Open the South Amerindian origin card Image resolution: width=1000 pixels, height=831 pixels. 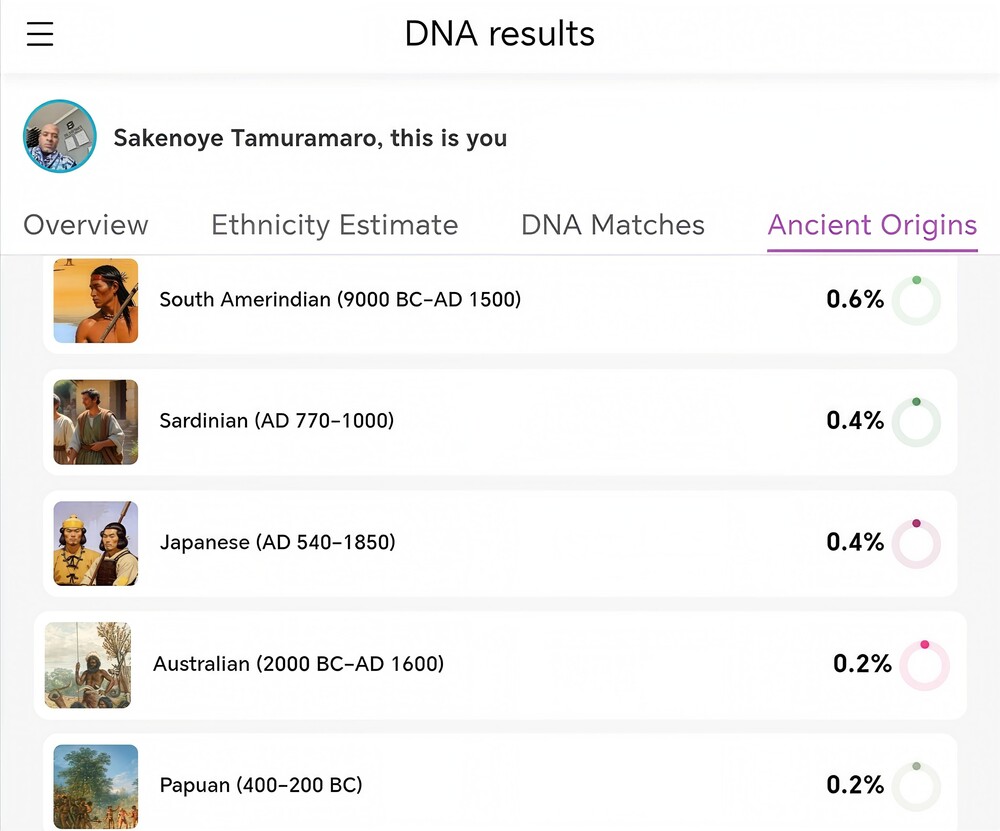(500, 300)
